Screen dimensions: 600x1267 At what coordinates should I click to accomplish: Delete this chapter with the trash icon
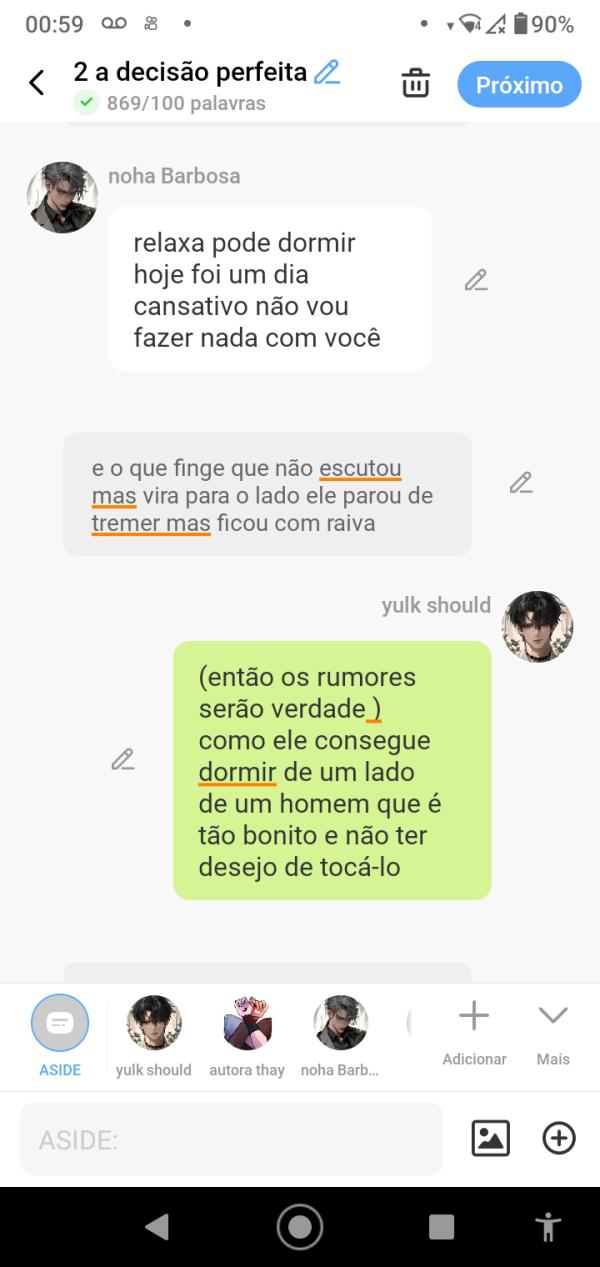[x=415, y=84]
